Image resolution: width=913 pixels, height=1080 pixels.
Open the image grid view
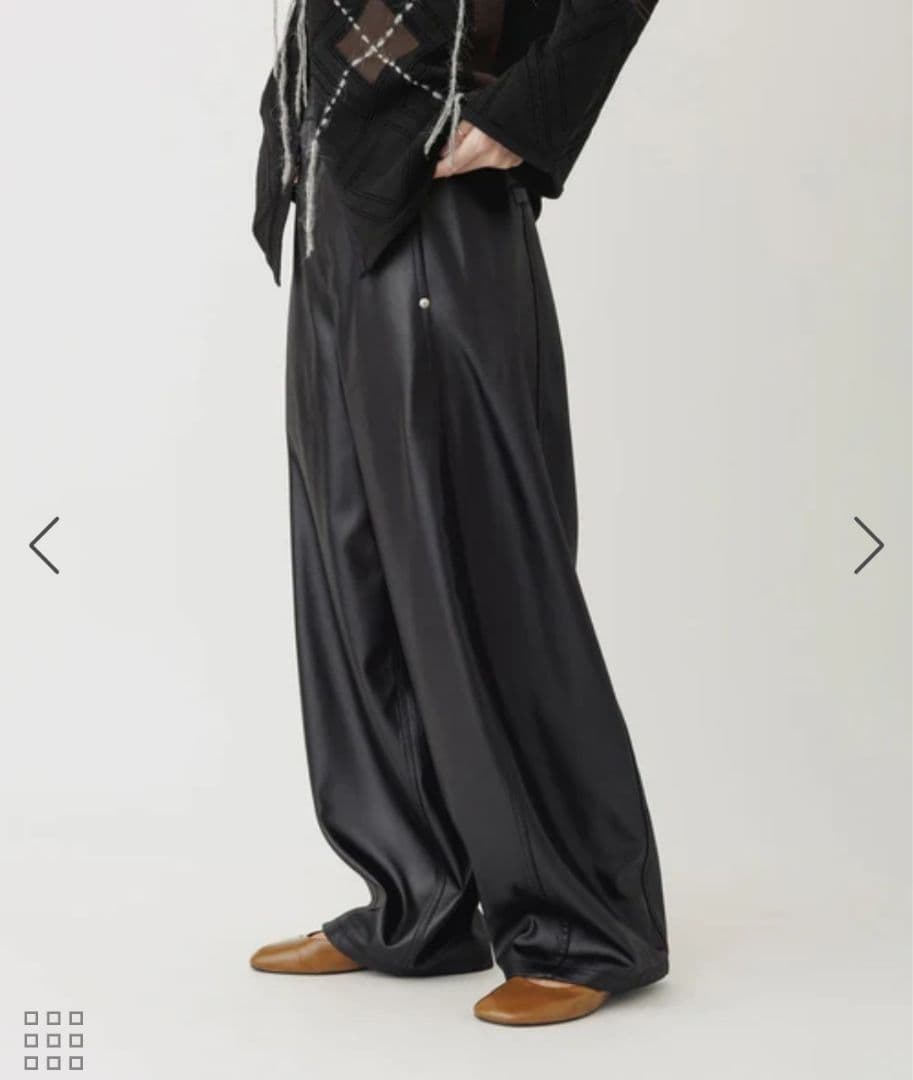tap(54, 1040)
